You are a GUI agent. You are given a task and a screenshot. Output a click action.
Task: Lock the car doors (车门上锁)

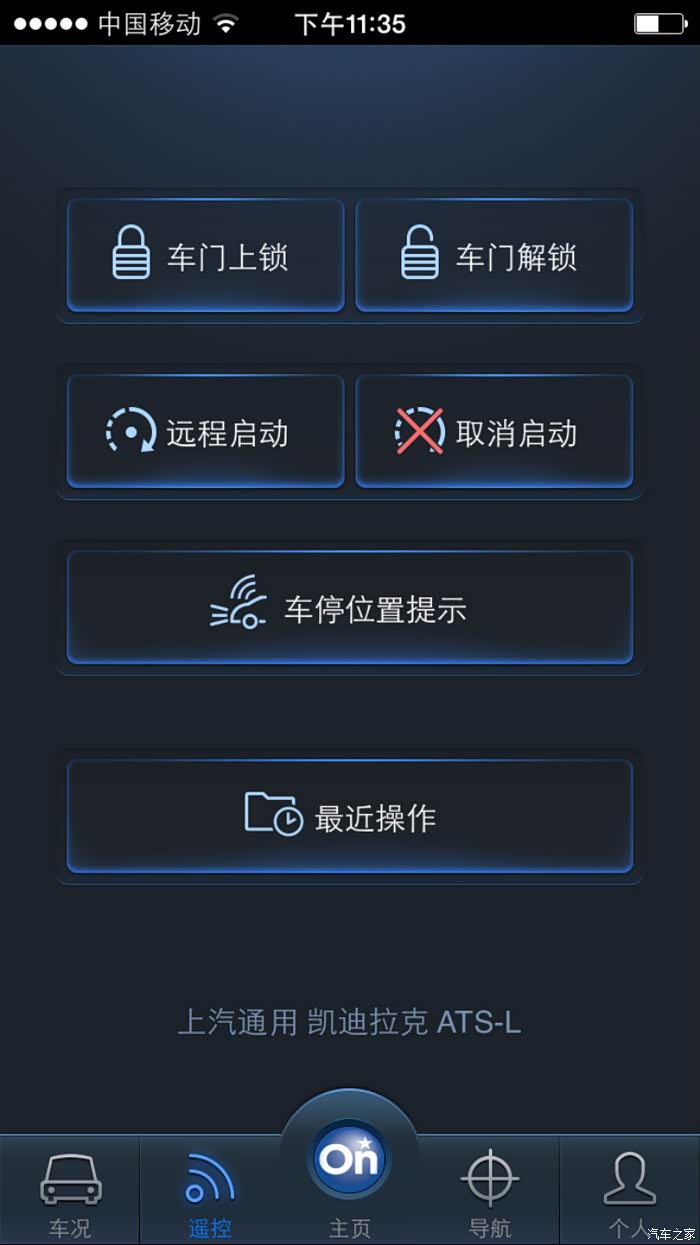click(205, 256)
